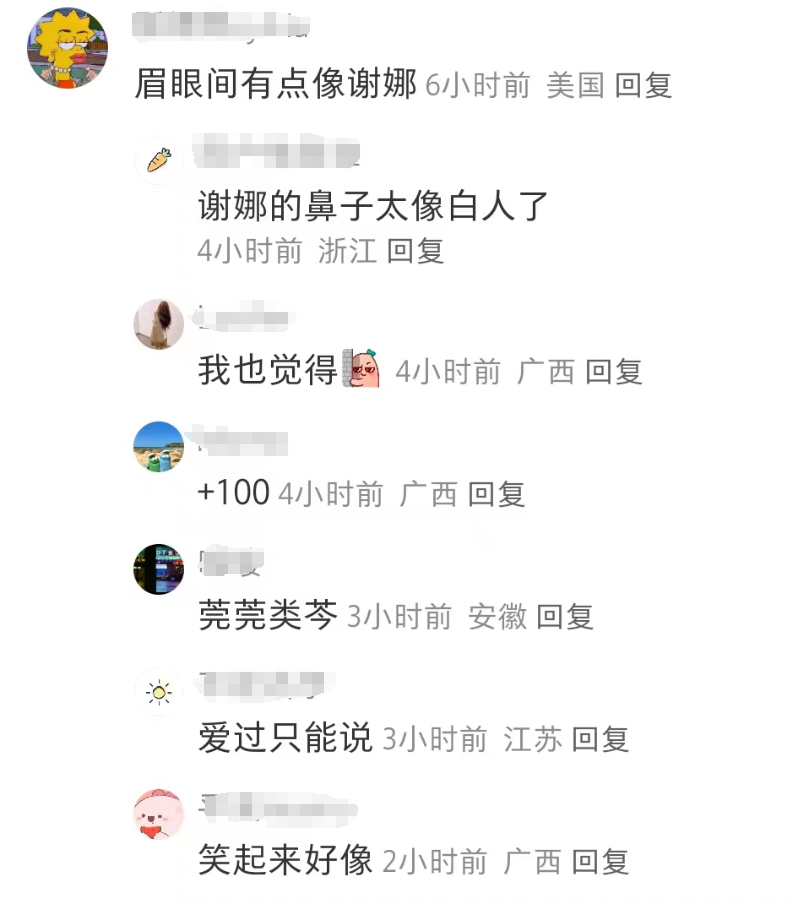Reply to the comment 笑起来好像
The height and width of the screenshot is (905, 795).
point(600,861)
